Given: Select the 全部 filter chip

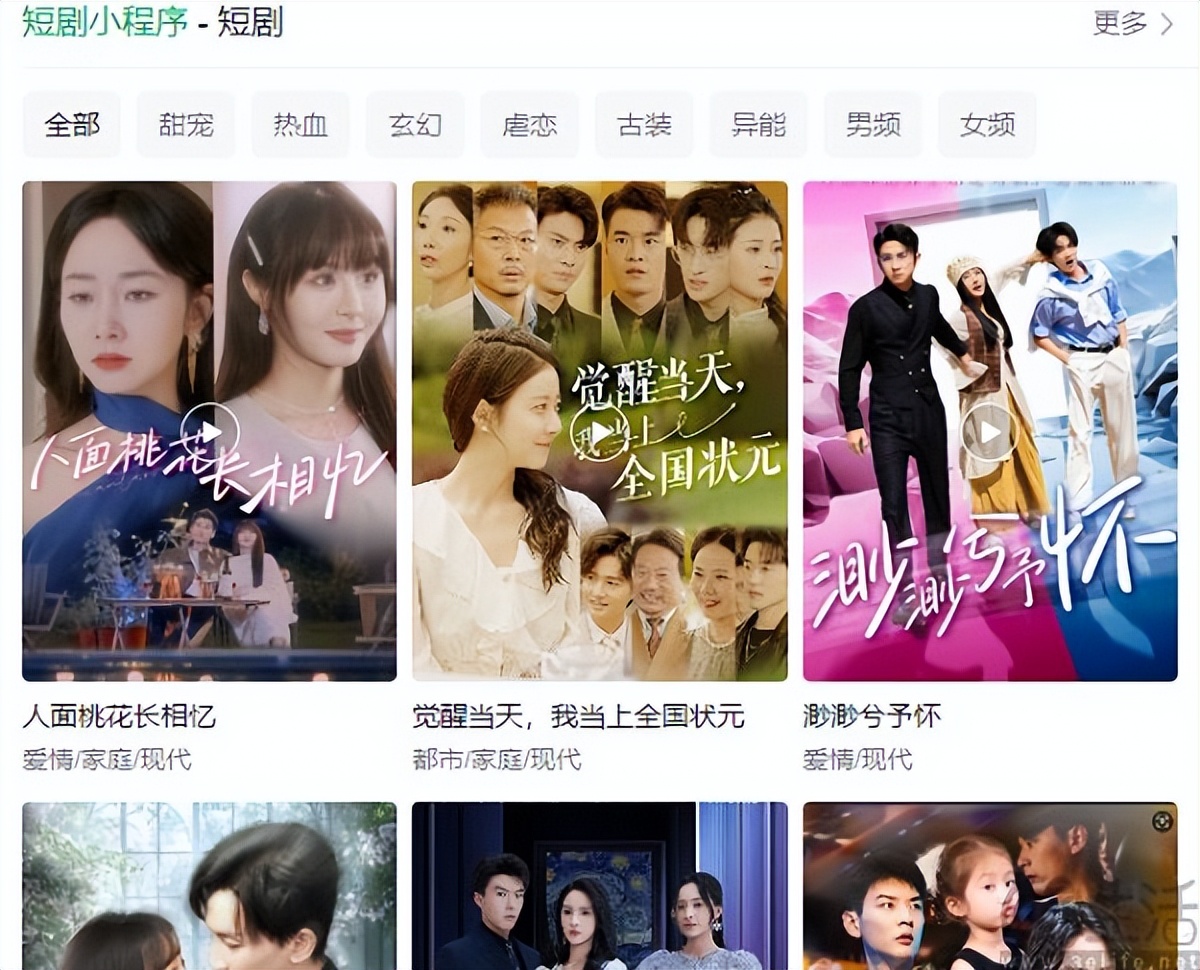Looking at the screenshot, I should coord(71,125).
